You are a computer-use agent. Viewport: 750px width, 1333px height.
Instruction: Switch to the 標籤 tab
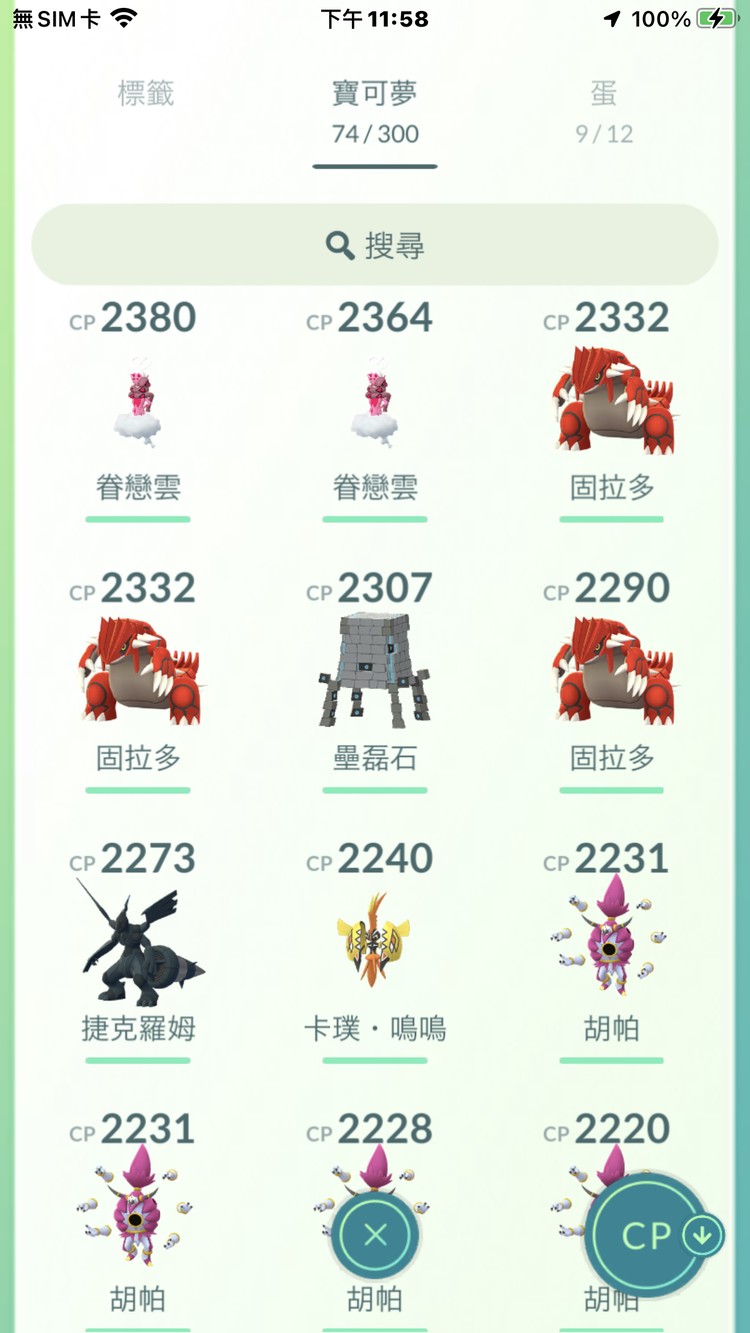click(146, 94)
